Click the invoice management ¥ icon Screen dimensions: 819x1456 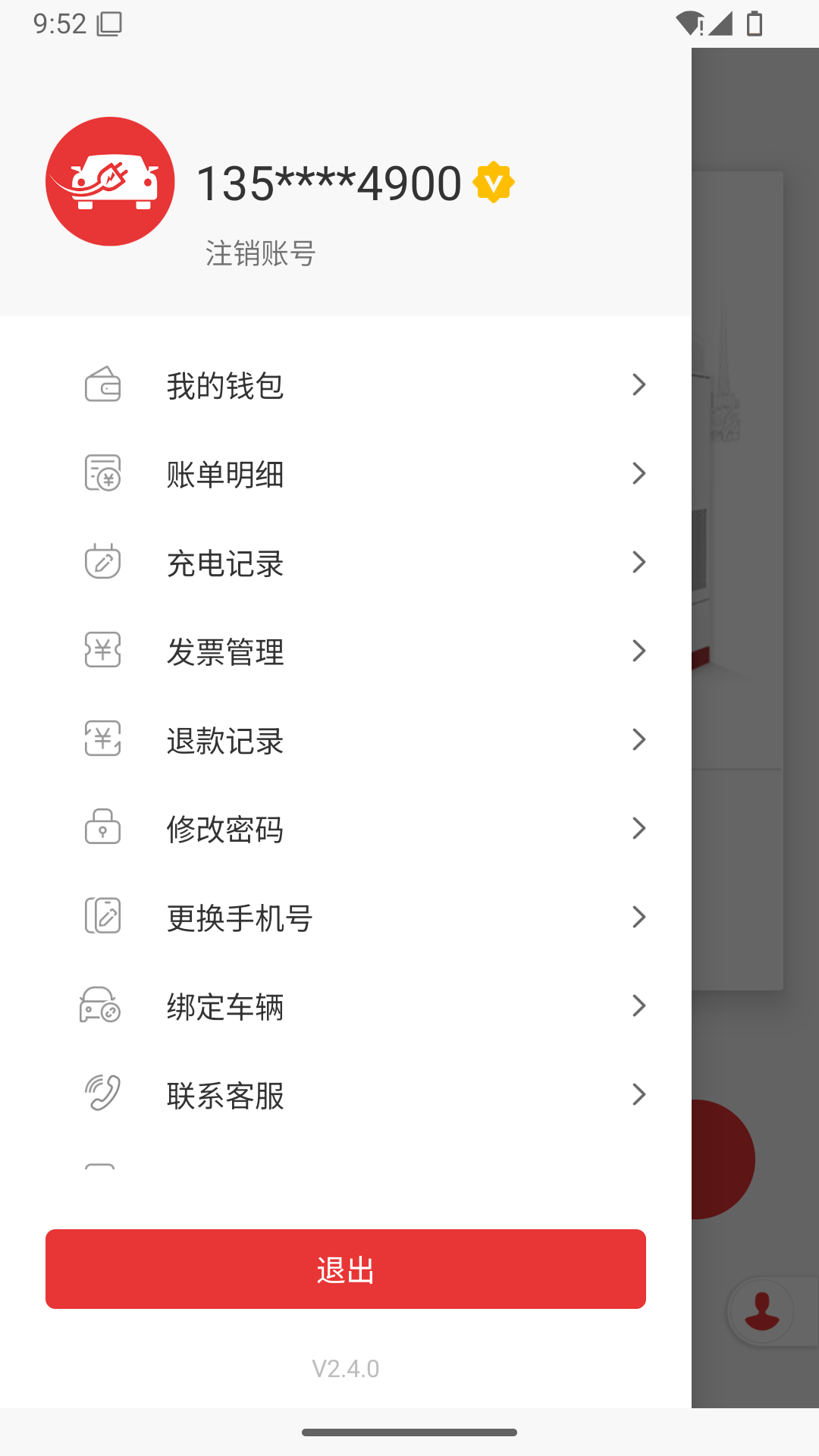(103, 651)
